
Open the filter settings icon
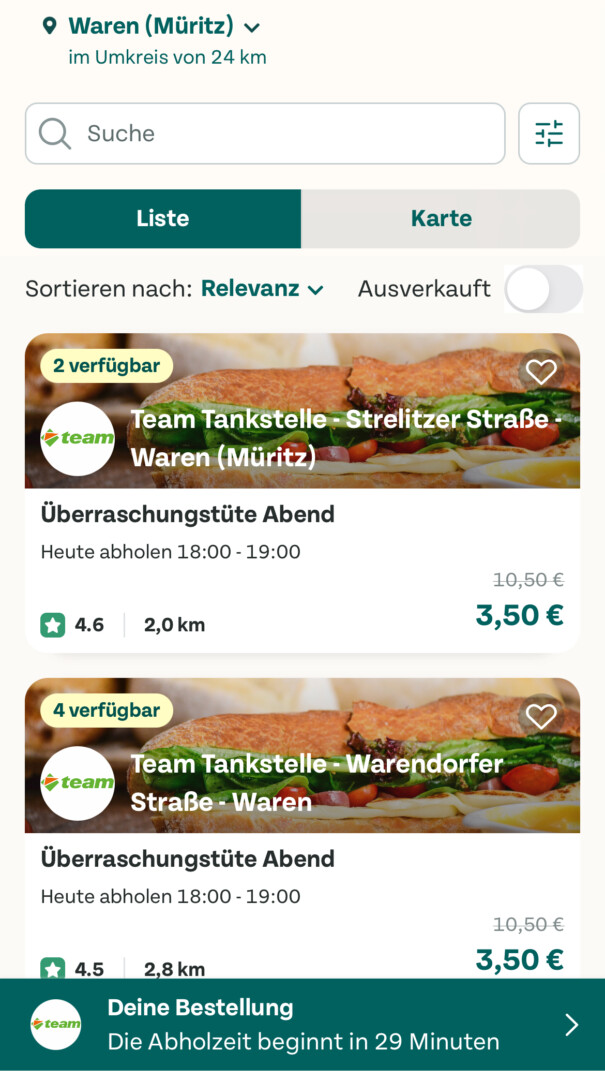click(549, 134)
